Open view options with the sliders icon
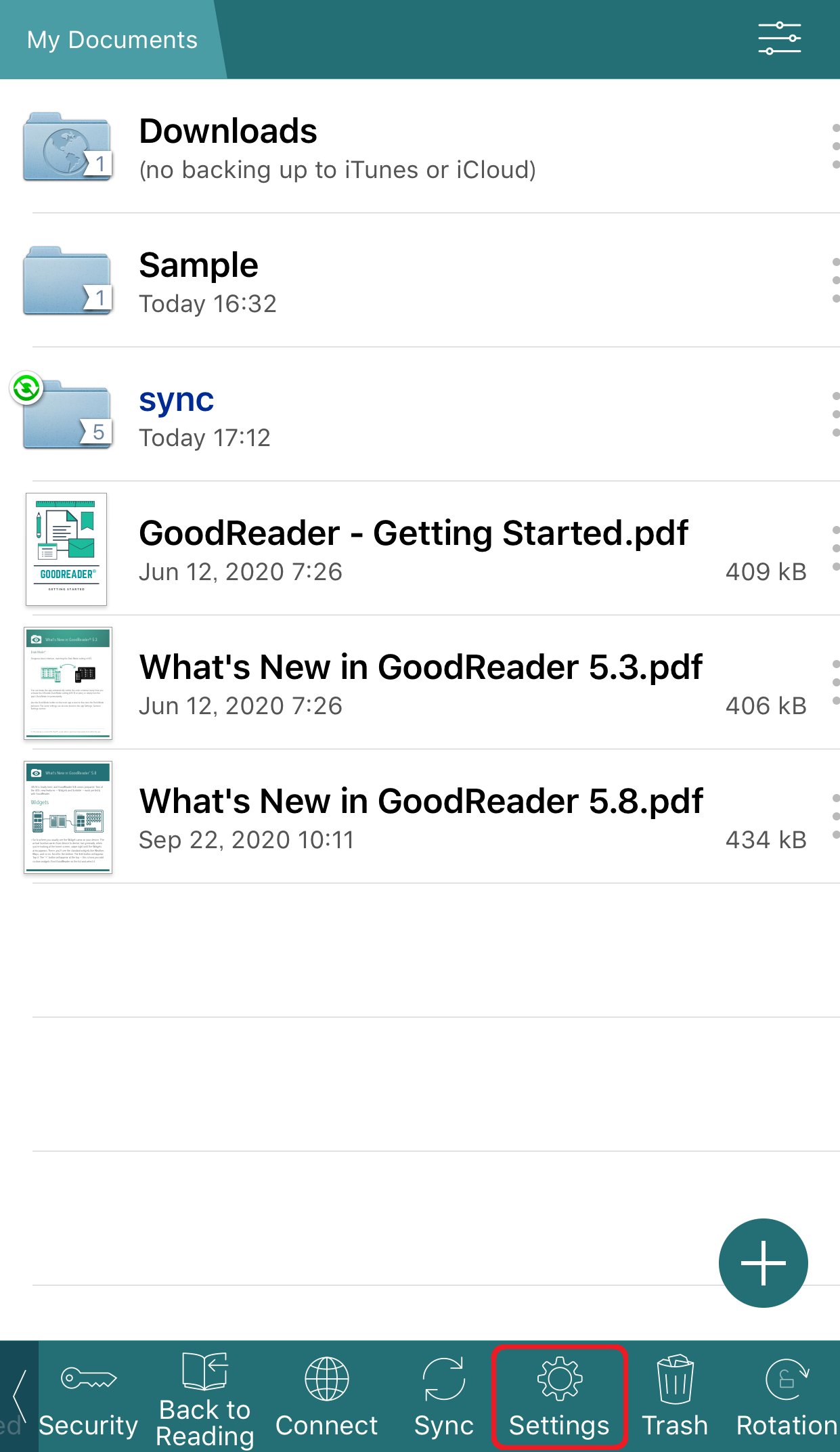This screenshot has width=840, height=1452. click(779, 37)
